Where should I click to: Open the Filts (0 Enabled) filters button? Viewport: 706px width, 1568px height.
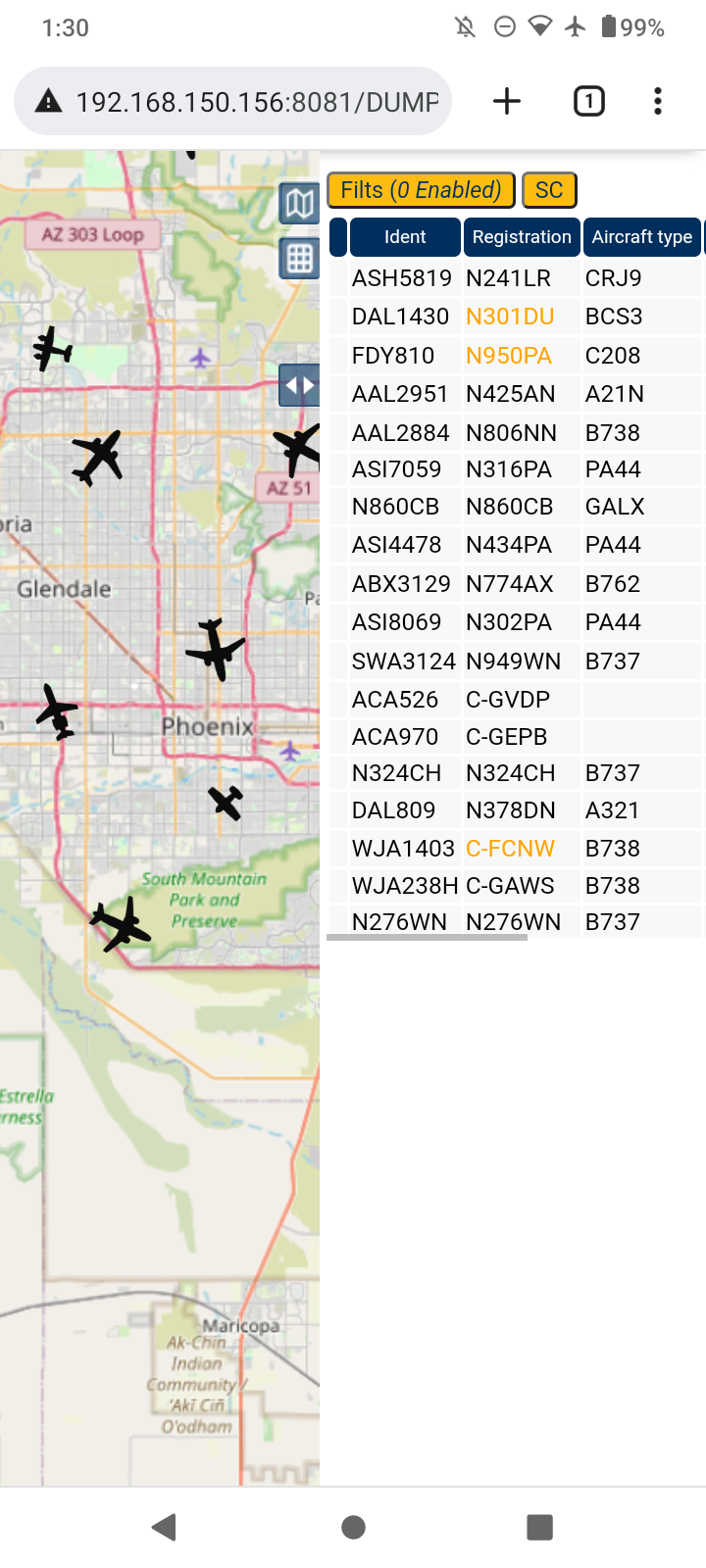pyautogui.click(x=421, y=190)
